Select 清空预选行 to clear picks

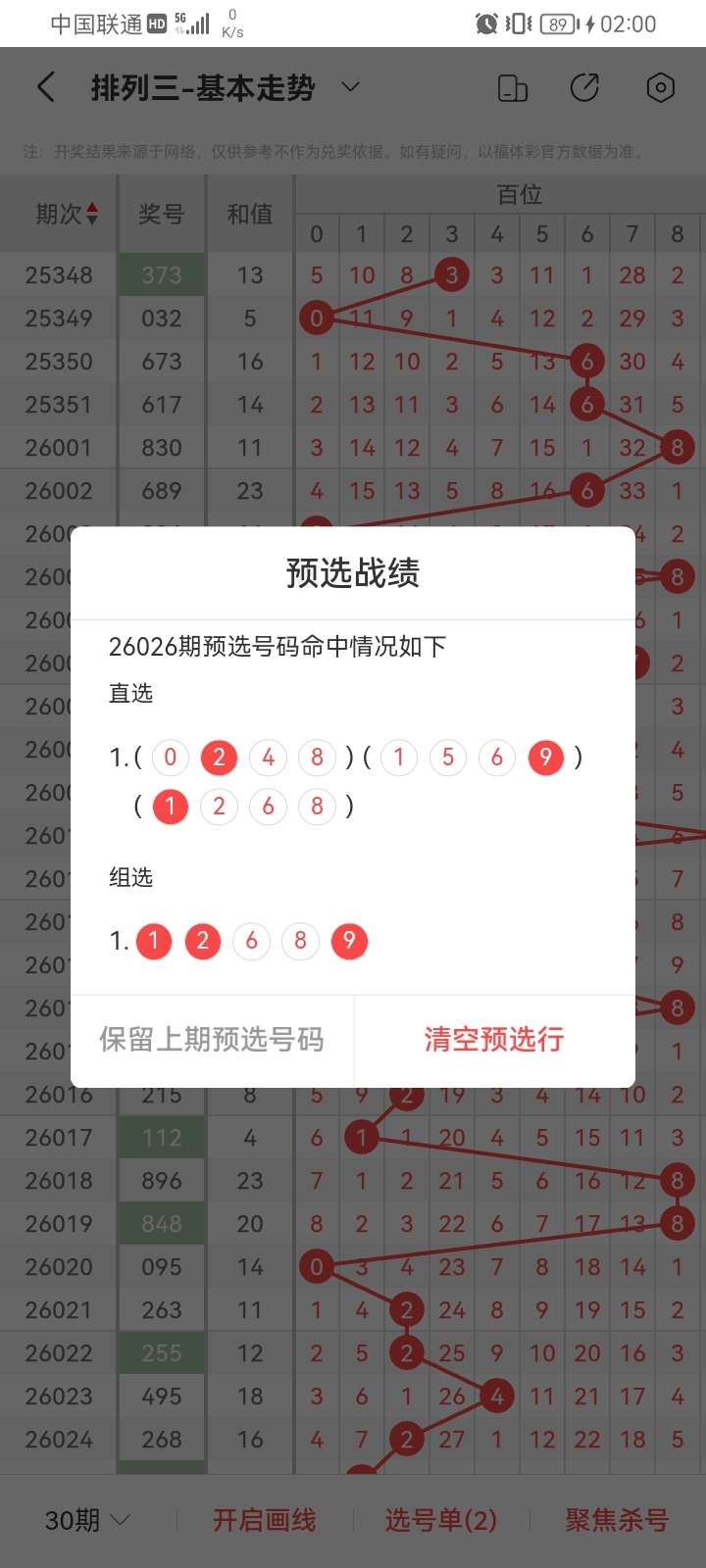(x=494, y=1040)
